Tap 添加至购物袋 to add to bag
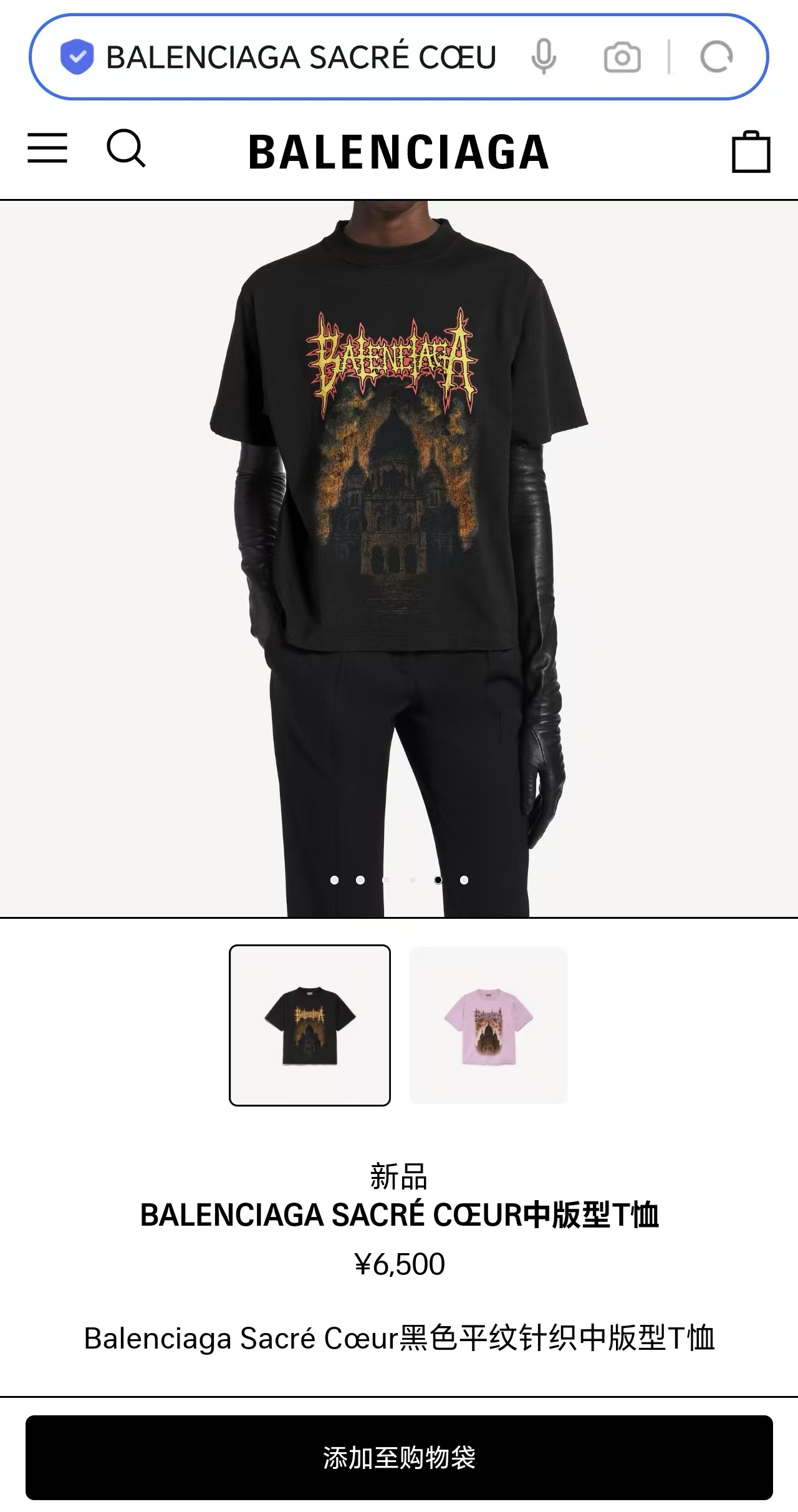 pos(399,1458)
